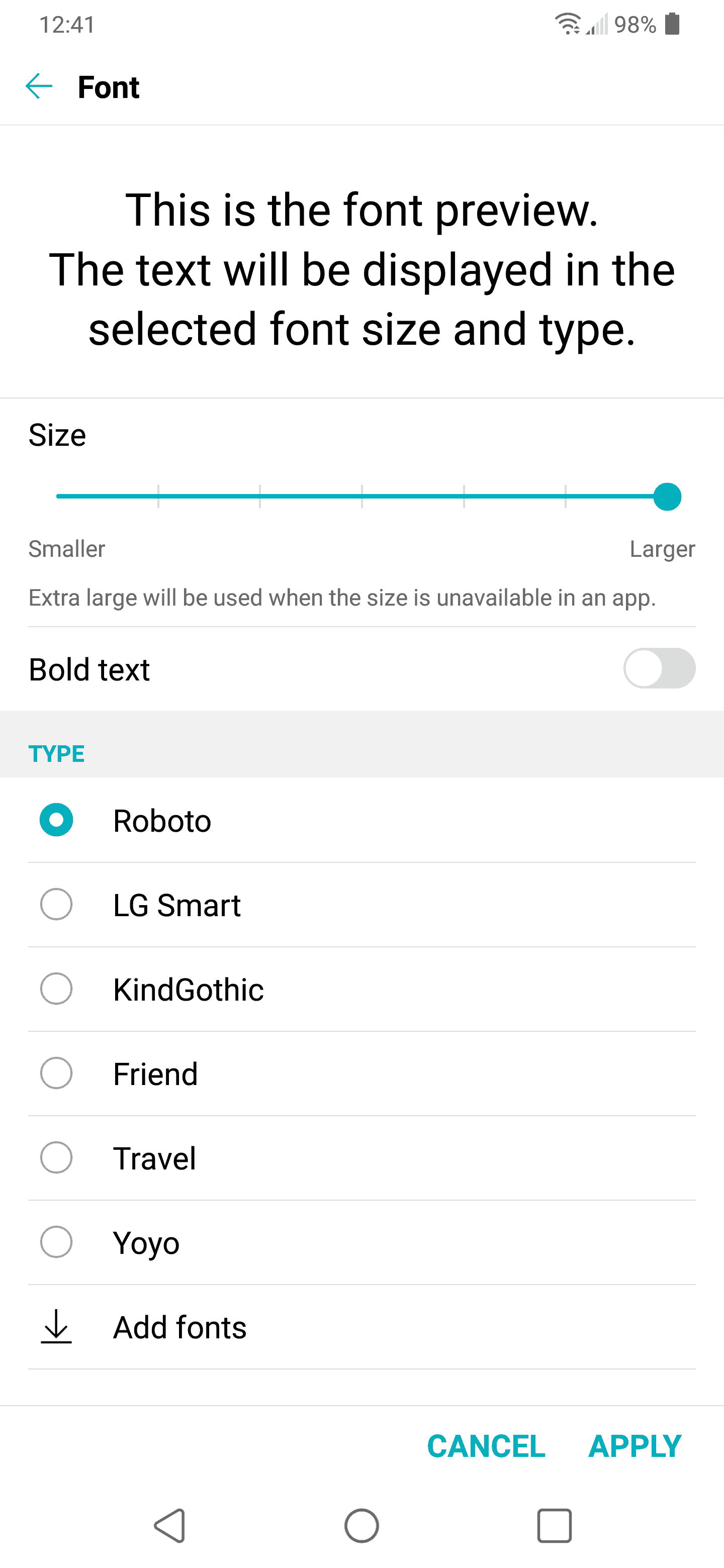The image size is (724, 1568).
Task: Switch font type to Travel
Action: pyautogui.click(x=57, y=1158)
